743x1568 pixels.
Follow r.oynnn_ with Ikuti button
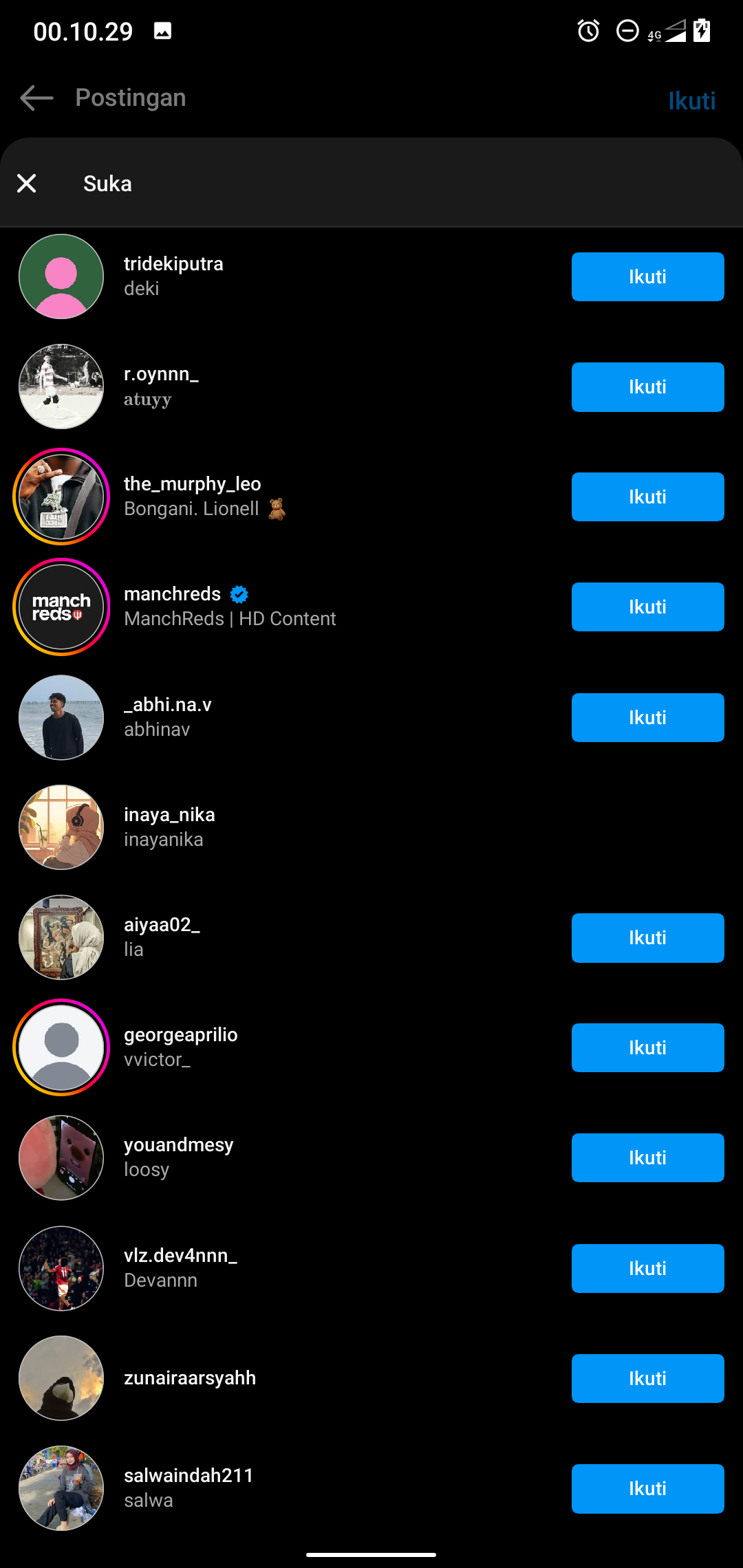coord(647,387)
